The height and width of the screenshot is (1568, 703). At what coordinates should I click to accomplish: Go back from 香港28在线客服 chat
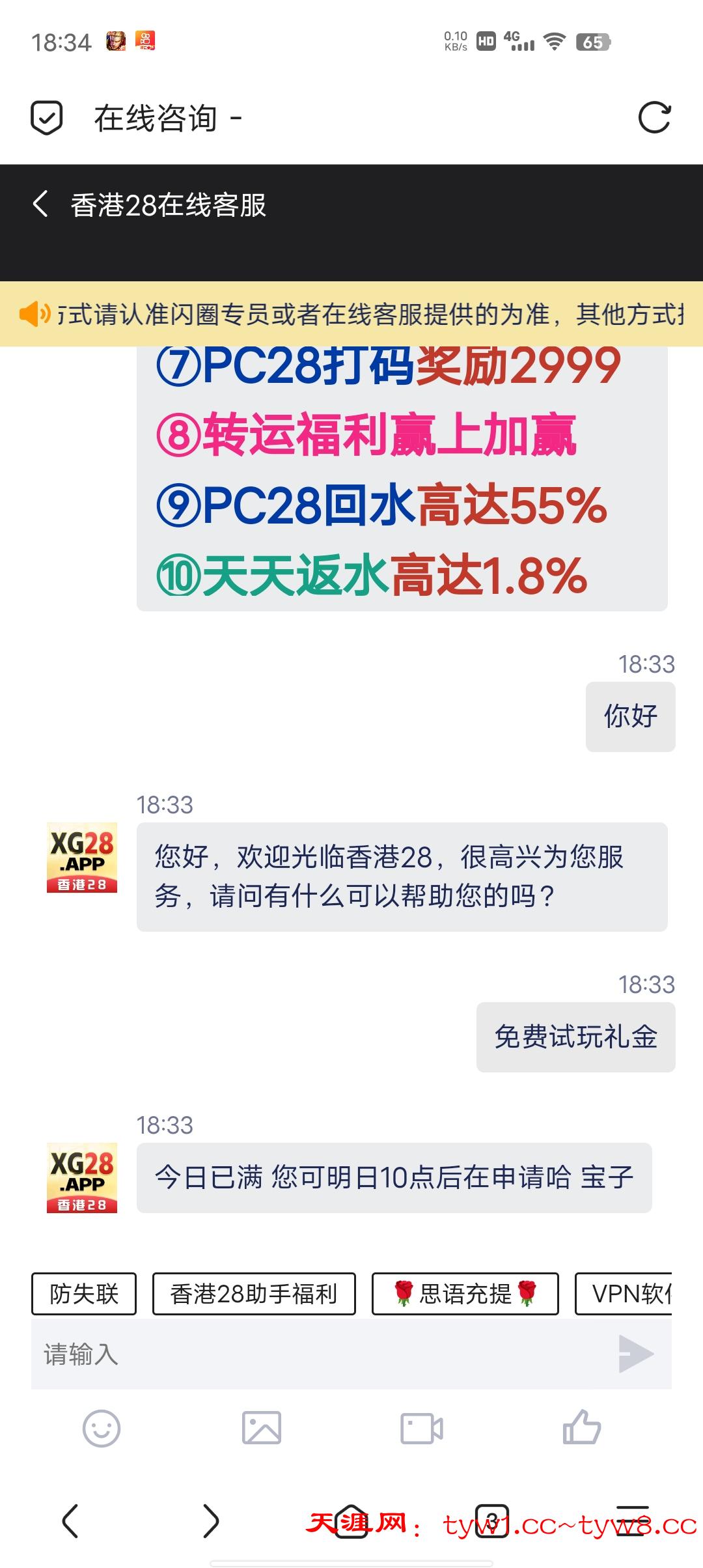click(x=40, y=204)
